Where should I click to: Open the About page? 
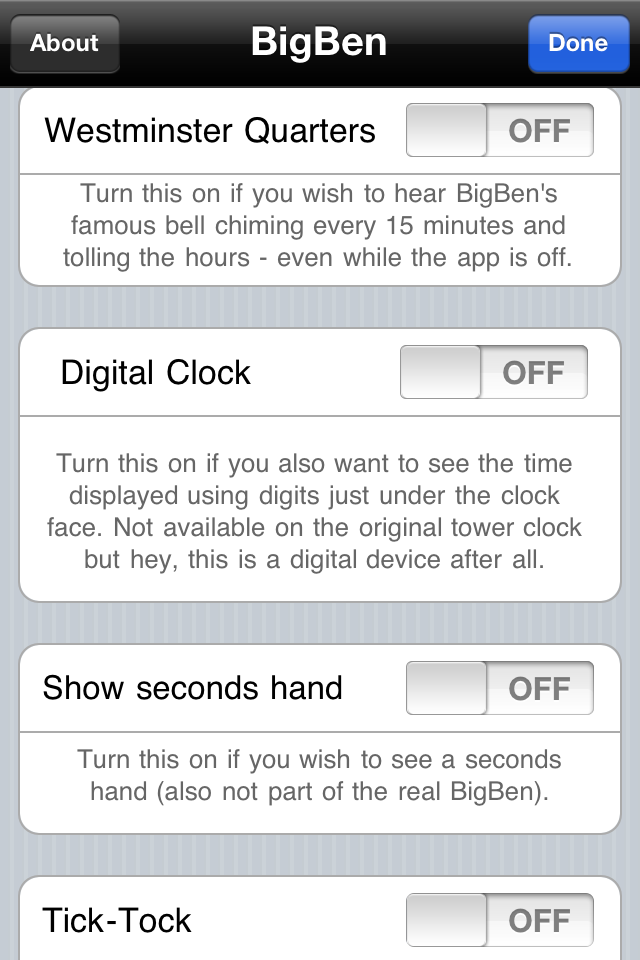point(64,44)
